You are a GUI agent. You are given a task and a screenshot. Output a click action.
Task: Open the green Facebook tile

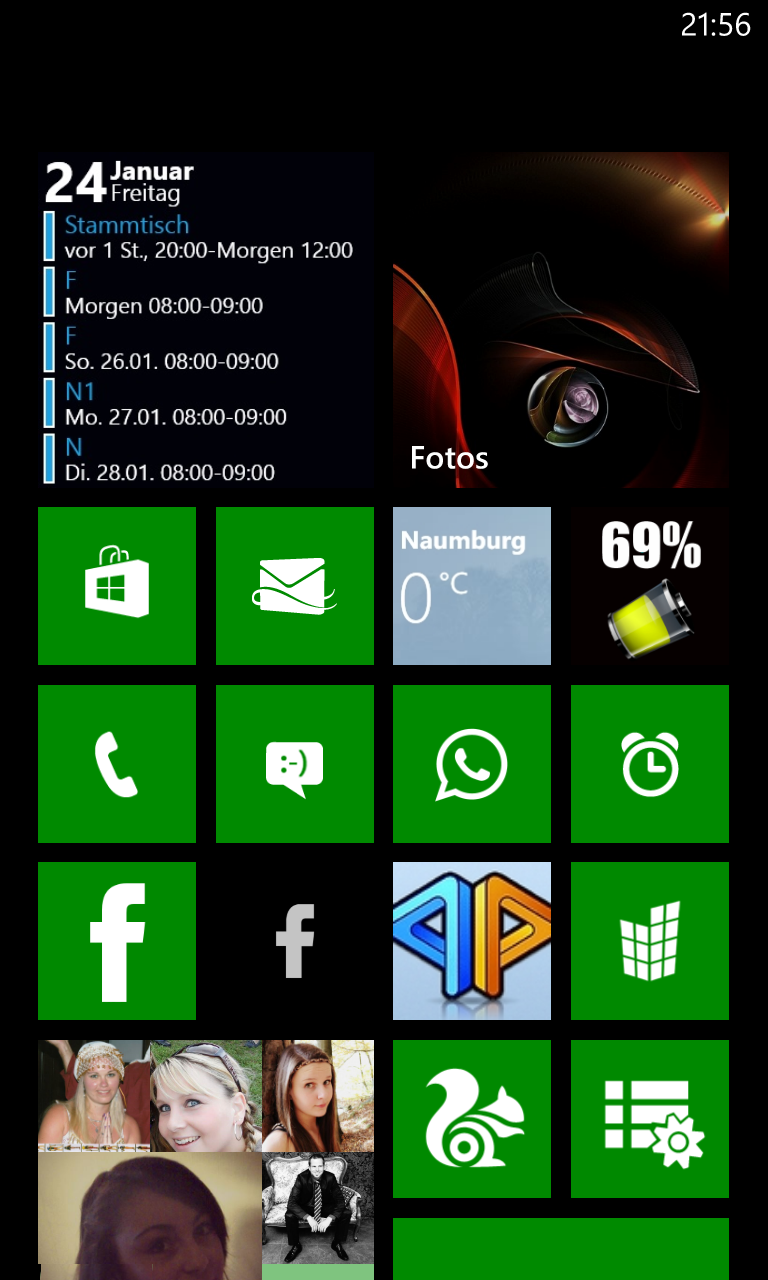[117, 941]
